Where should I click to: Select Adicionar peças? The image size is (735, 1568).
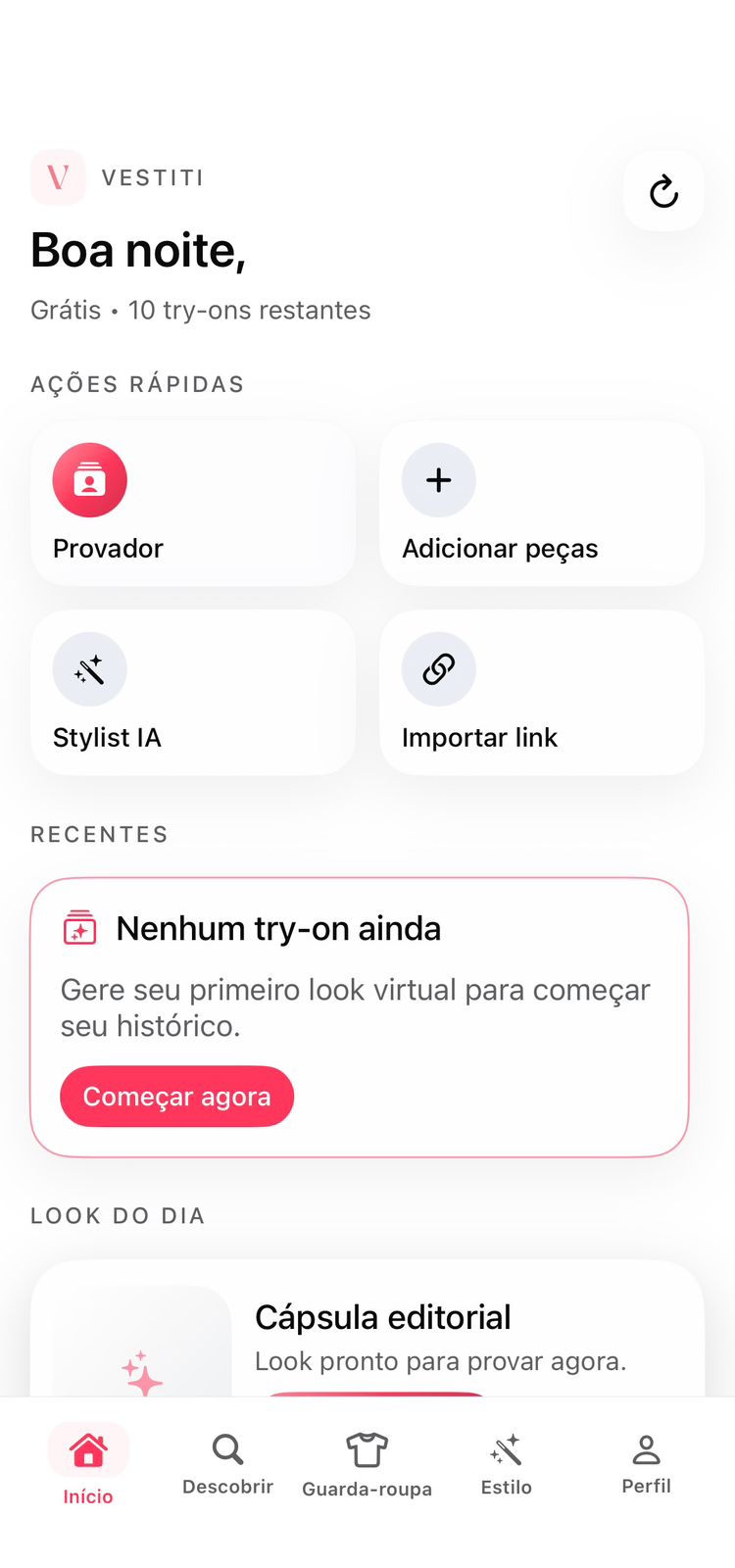coord(541,505)
